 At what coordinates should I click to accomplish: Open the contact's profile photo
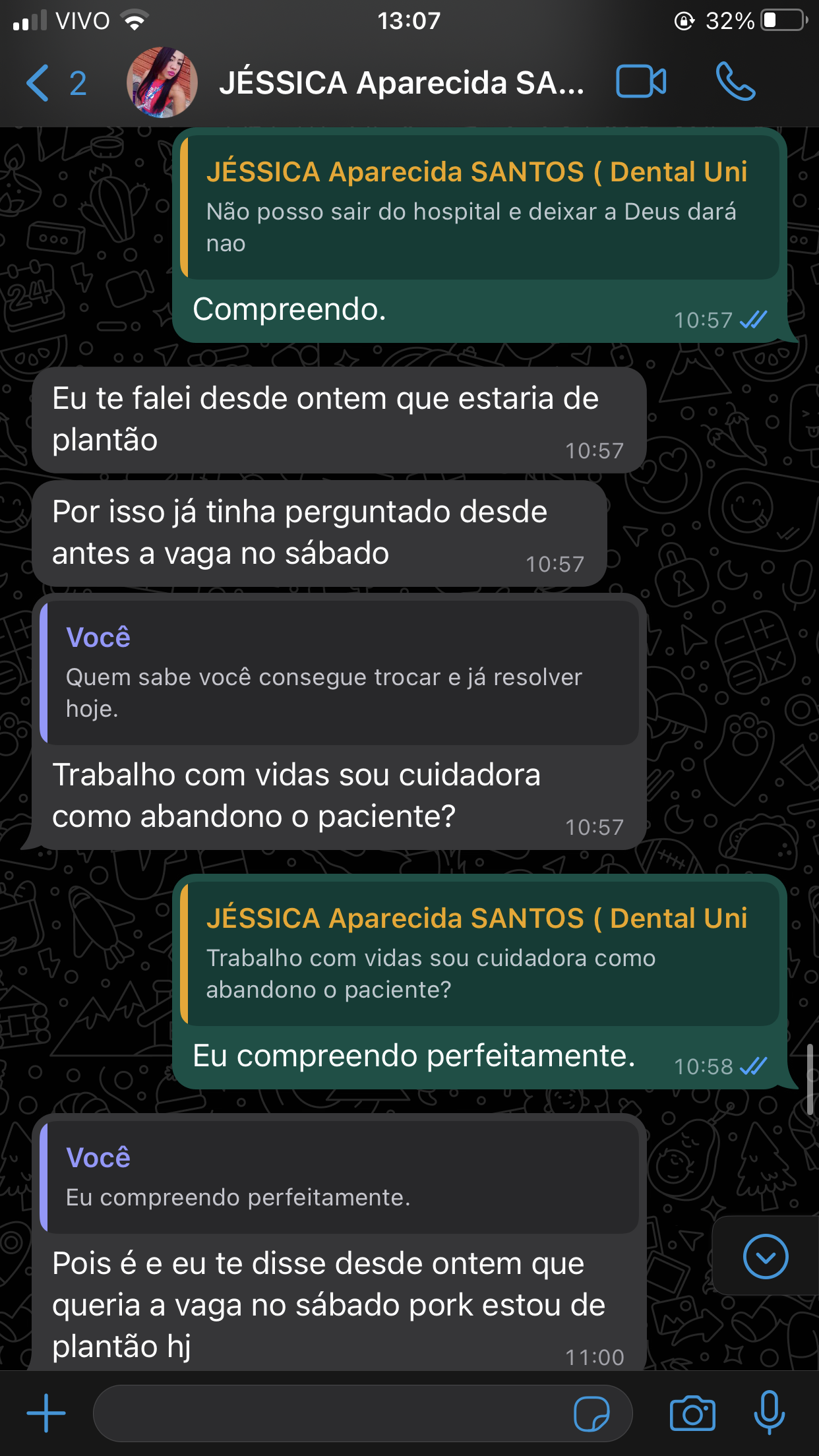[x=162, y=82]
